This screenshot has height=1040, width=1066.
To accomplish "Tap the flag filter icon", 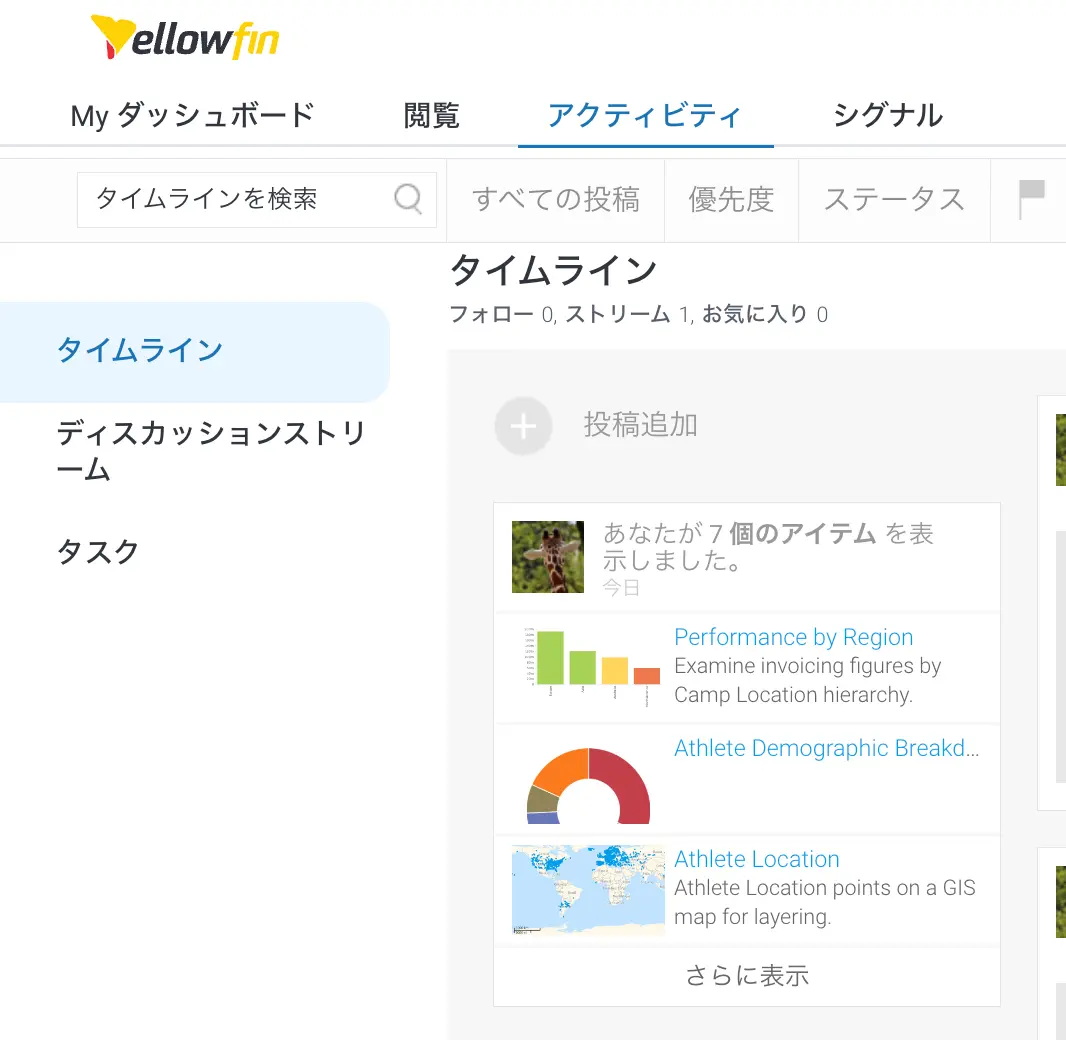I will click(1031, 198).
